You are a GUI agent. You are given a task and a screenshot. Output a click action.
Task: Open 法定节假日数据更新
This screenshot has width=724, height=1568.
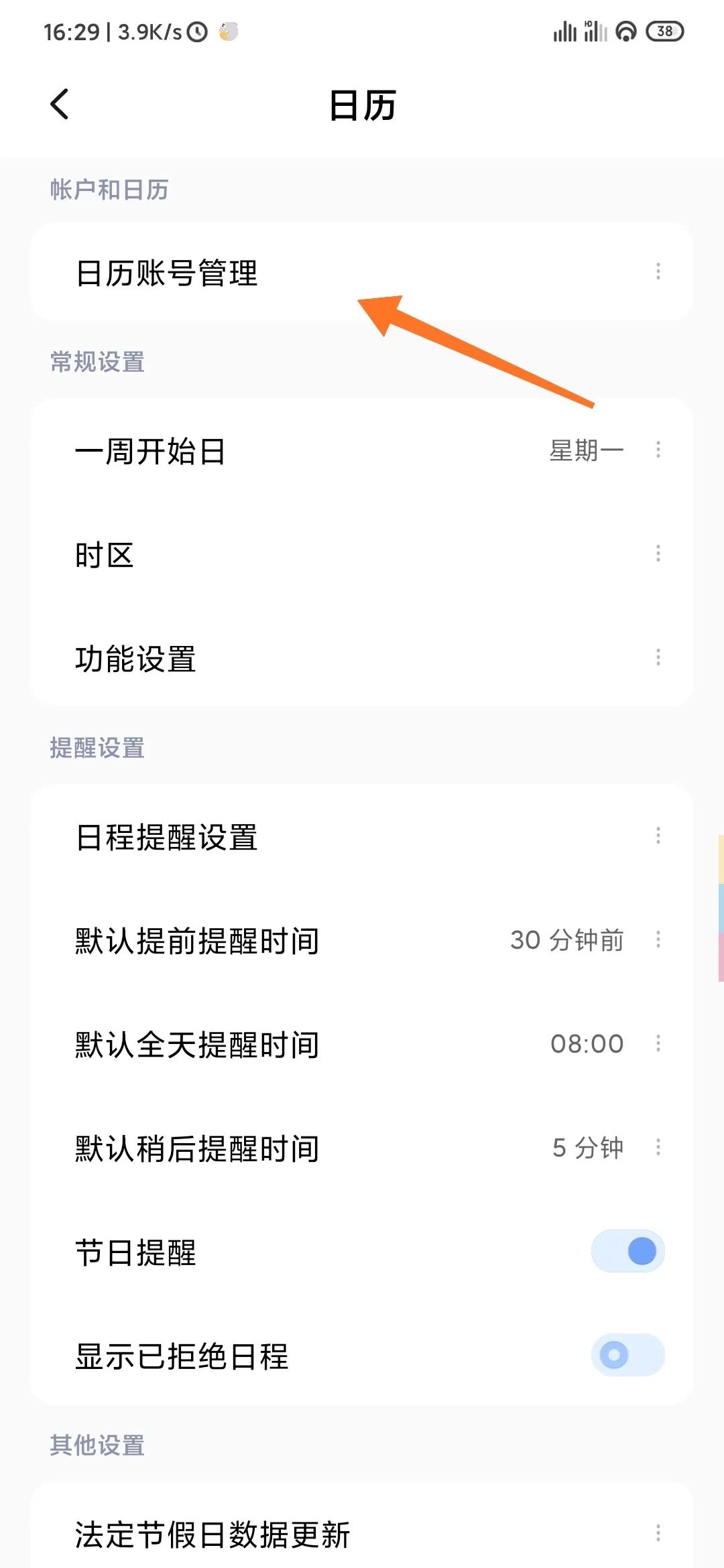[x=362, y=1533]
